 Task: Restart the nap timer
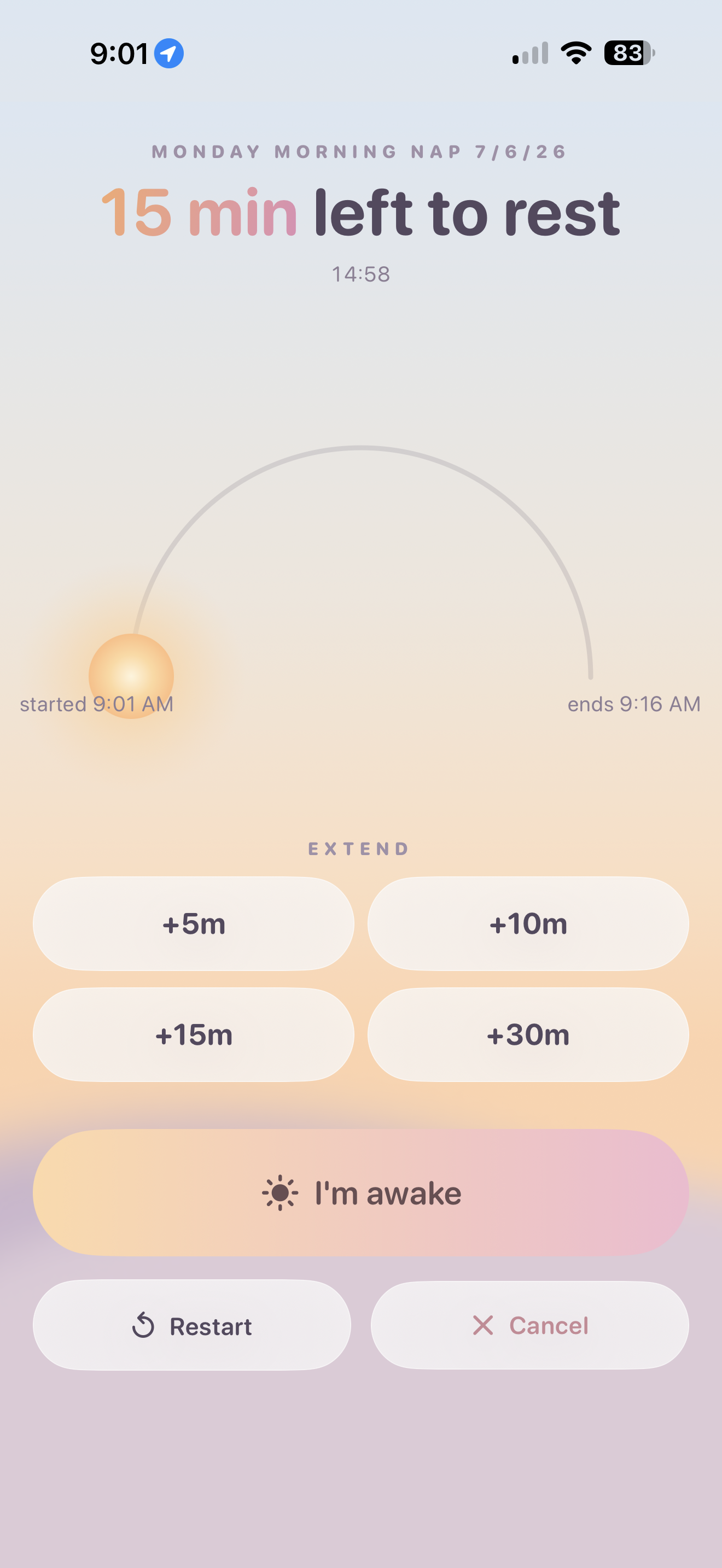pyautogui.click(x=192, y=1325)
